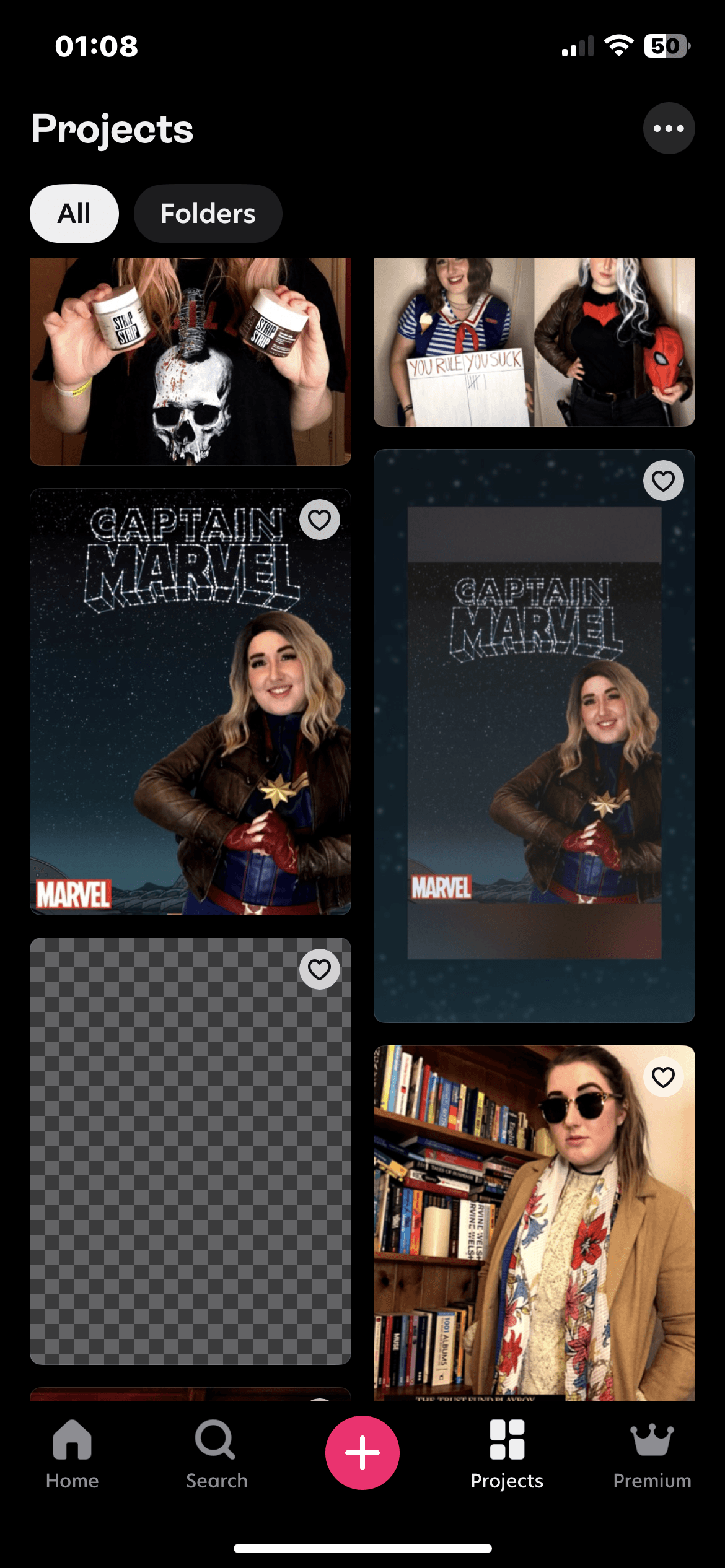Switch to the Folders view
The height and width of the screenshot is (1568, 725).
(x=208, y=214)
